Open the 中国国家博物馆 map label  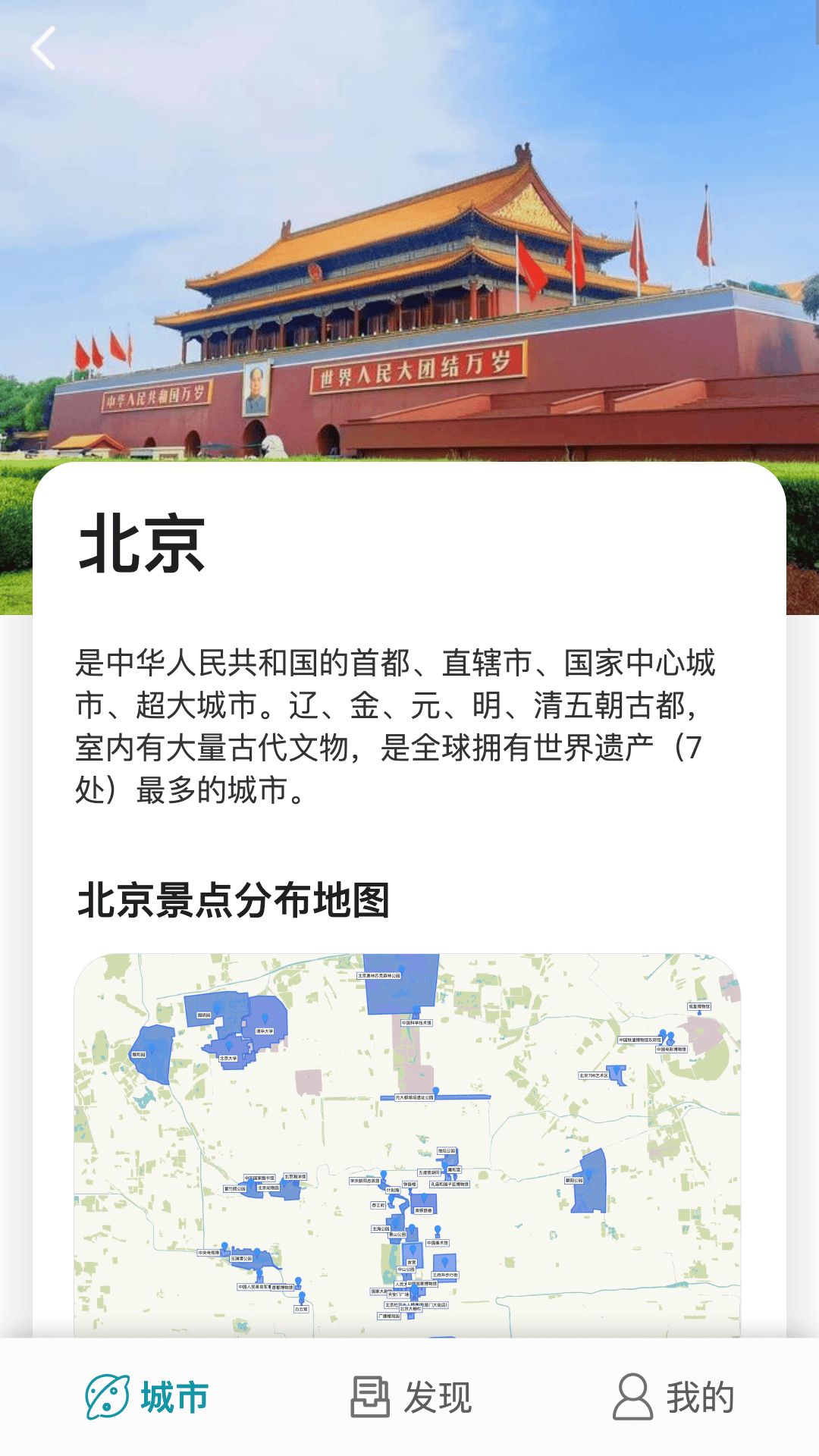coord(423,1284)
